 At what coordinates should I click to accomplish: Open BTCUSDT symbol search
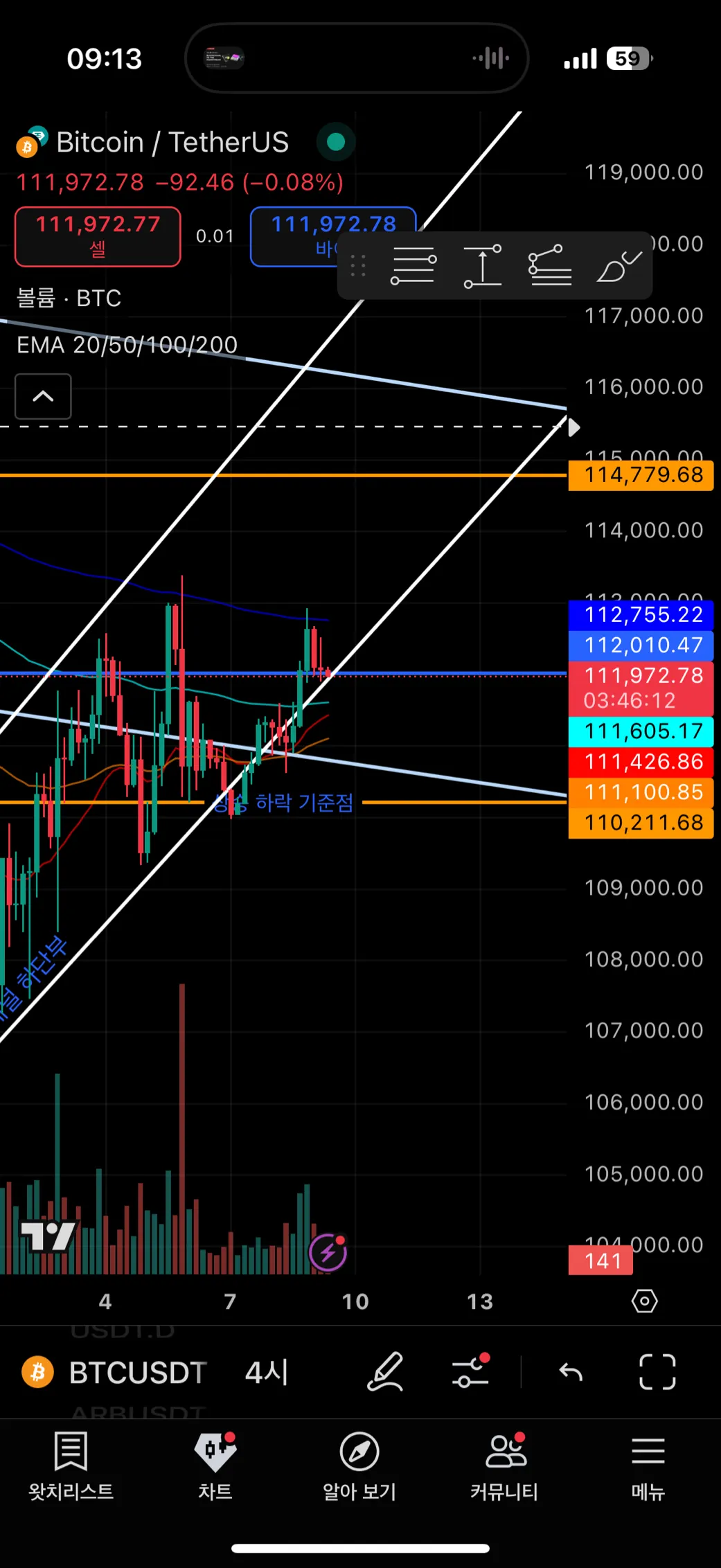[x=137, y=1372]
